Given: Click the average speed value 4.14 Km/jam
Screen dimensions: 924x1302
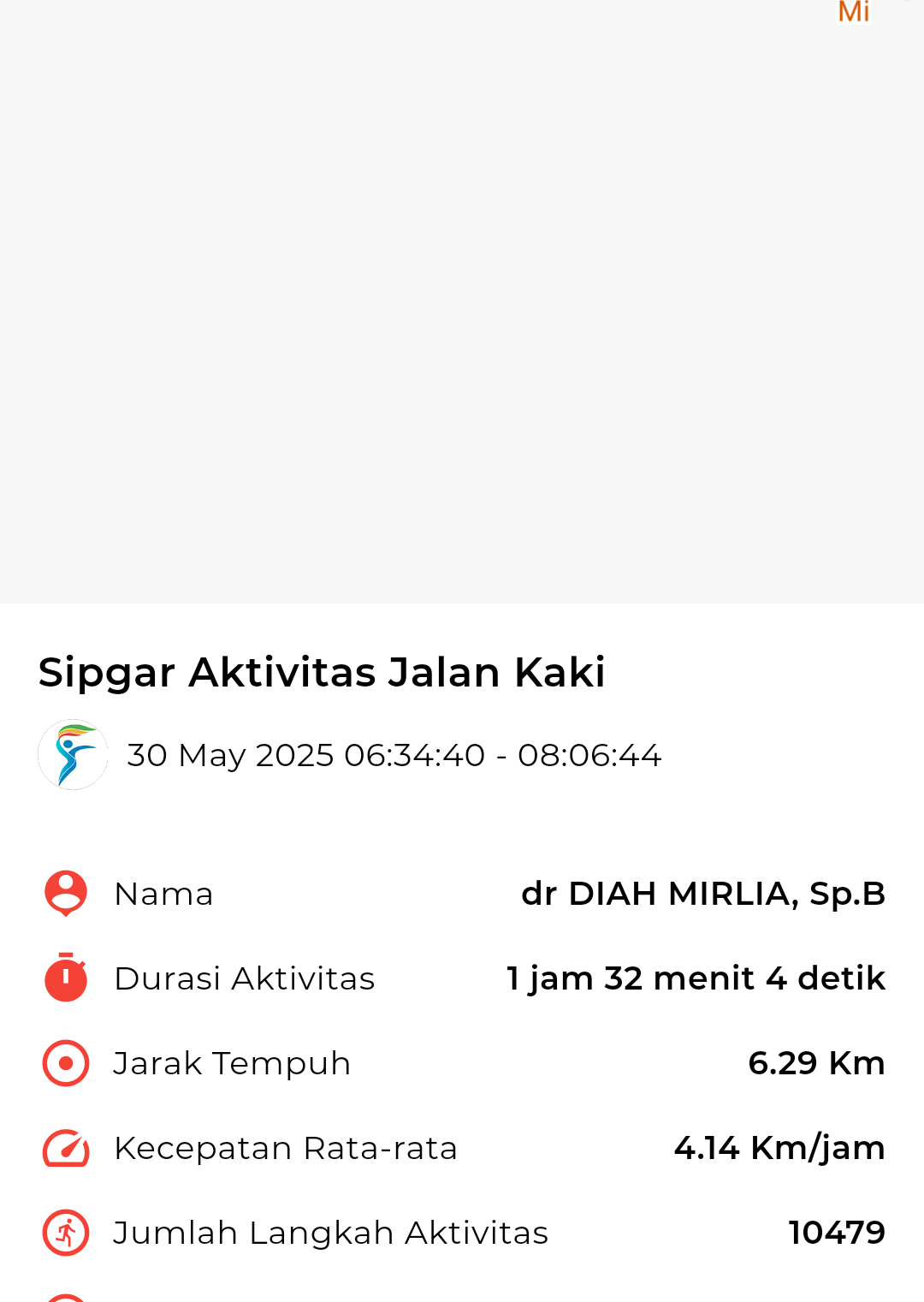Looking at the screenshot, I should tap(779, 1148).
